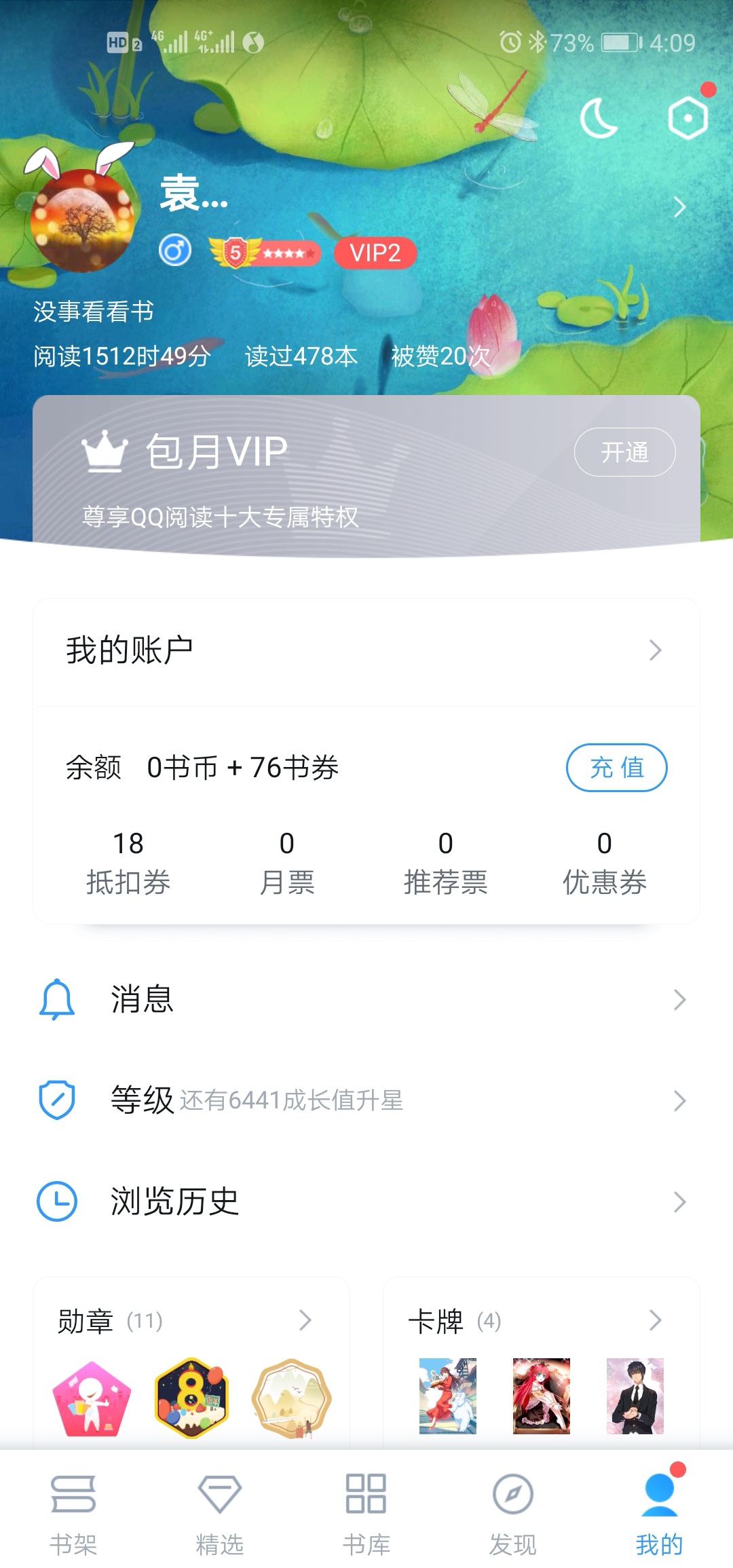Viewport: 733px width, 1568px height.
Task: Toggle night mode with the moon icon
Action: point(599,118)
